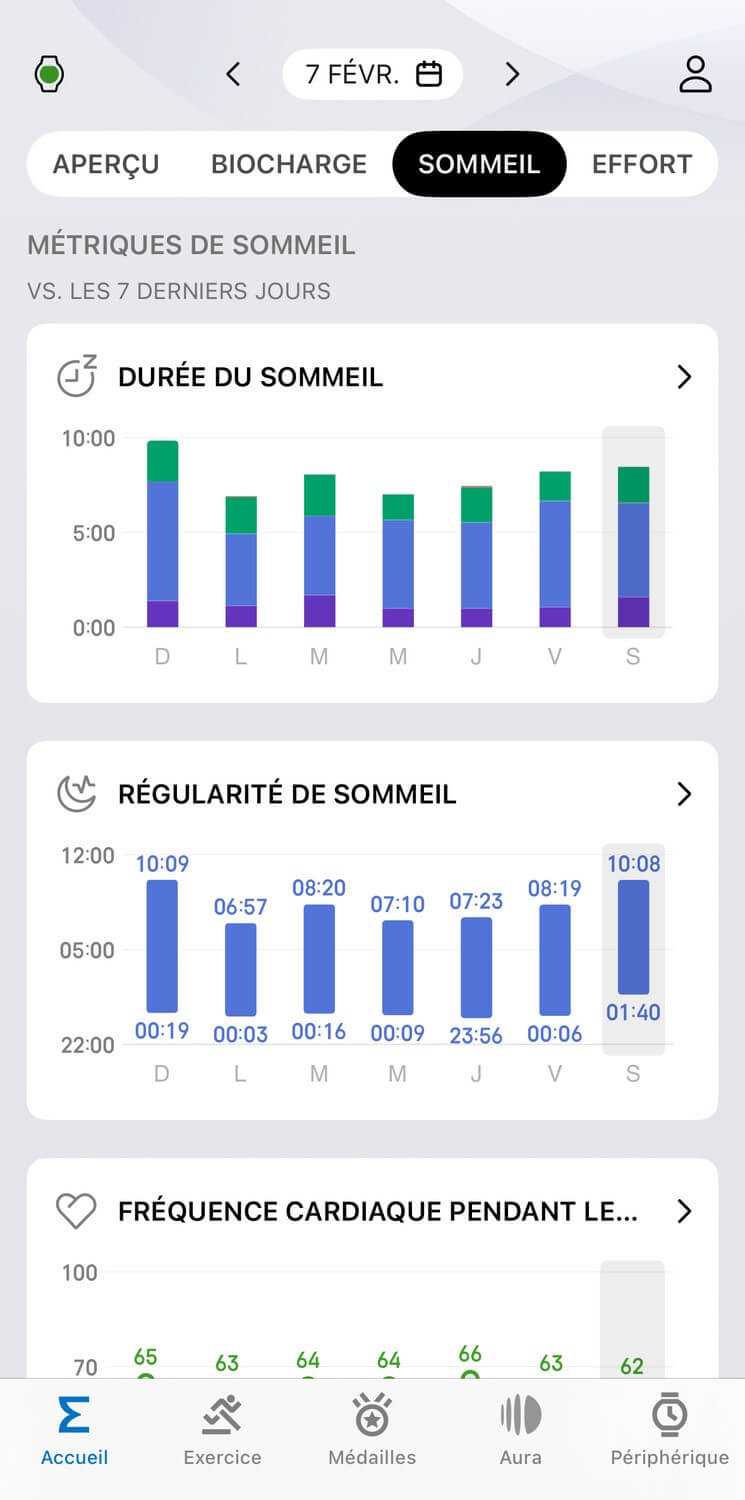
Task: Go to the previous day
Action: tap(233, 74)
